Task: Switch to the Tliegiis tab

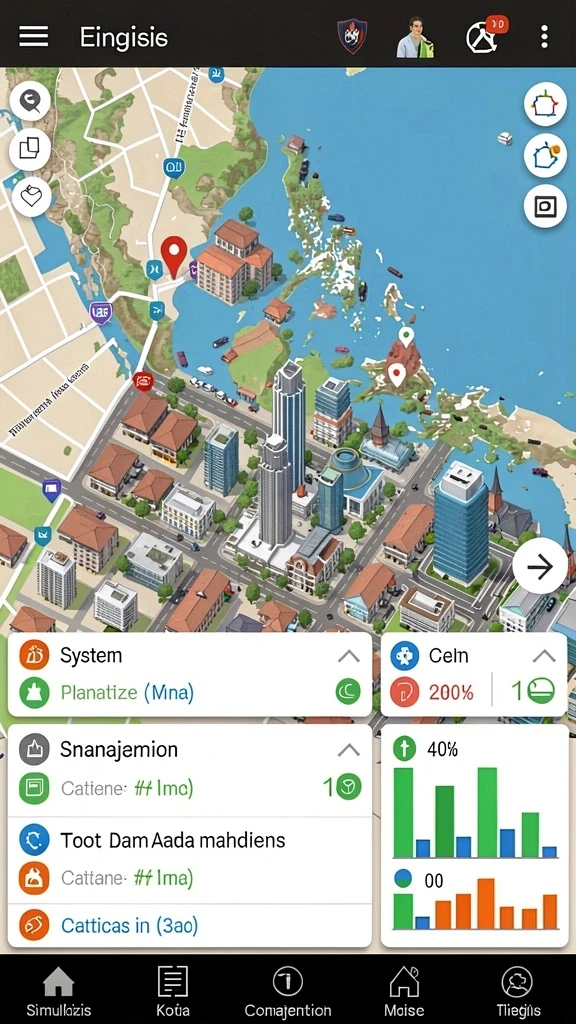Action: (517, 991)
